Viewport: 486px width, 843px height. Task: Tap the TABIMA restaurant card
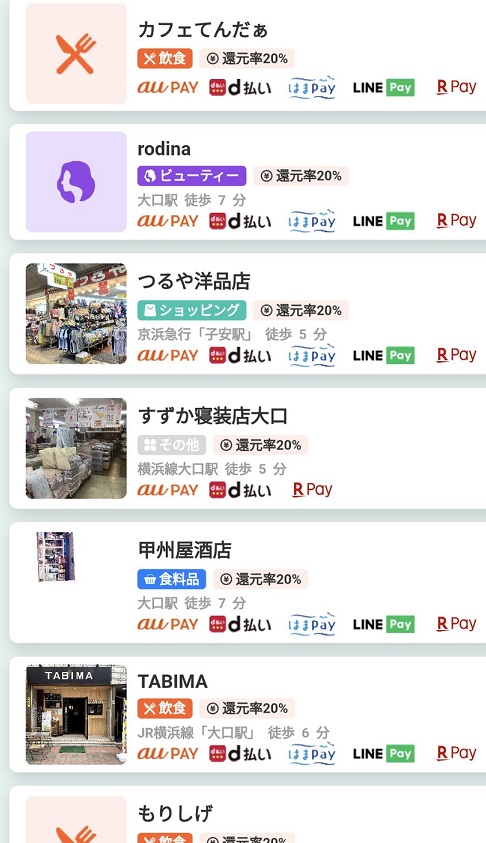(248, 715)
